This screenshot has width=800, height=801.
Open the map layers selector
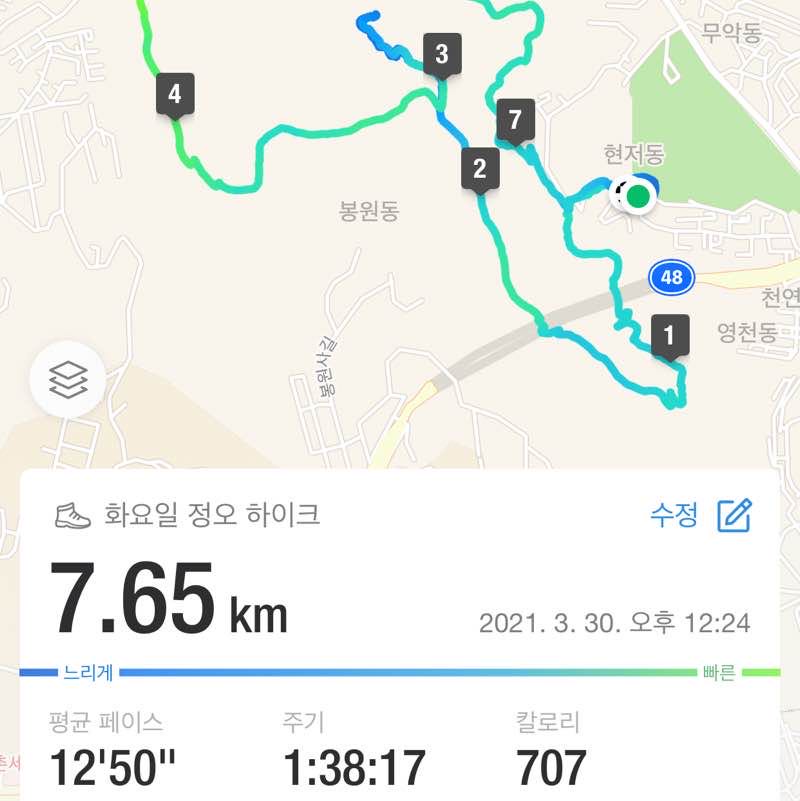68,381
